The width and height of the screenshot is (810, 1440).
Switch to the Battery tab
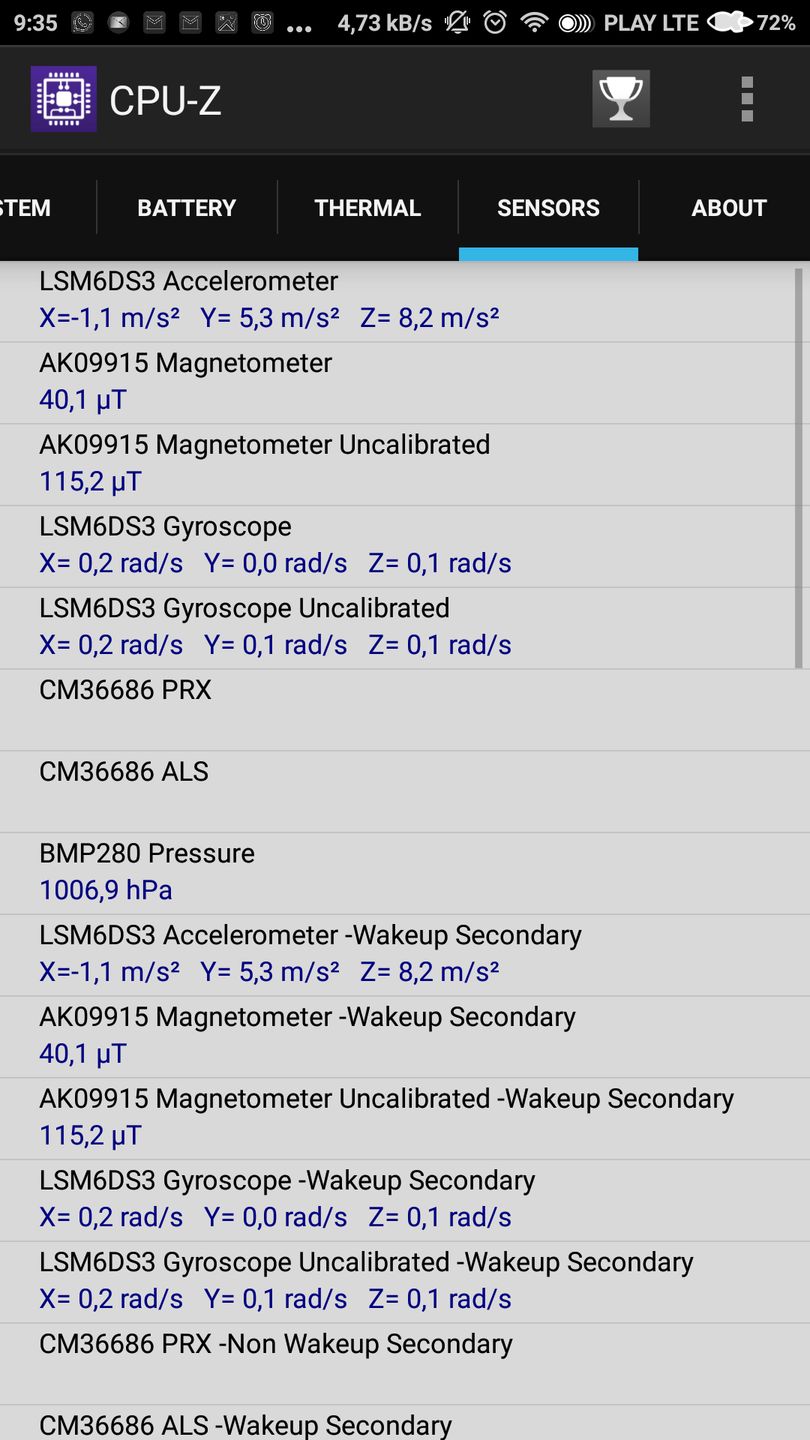(186, 208)
